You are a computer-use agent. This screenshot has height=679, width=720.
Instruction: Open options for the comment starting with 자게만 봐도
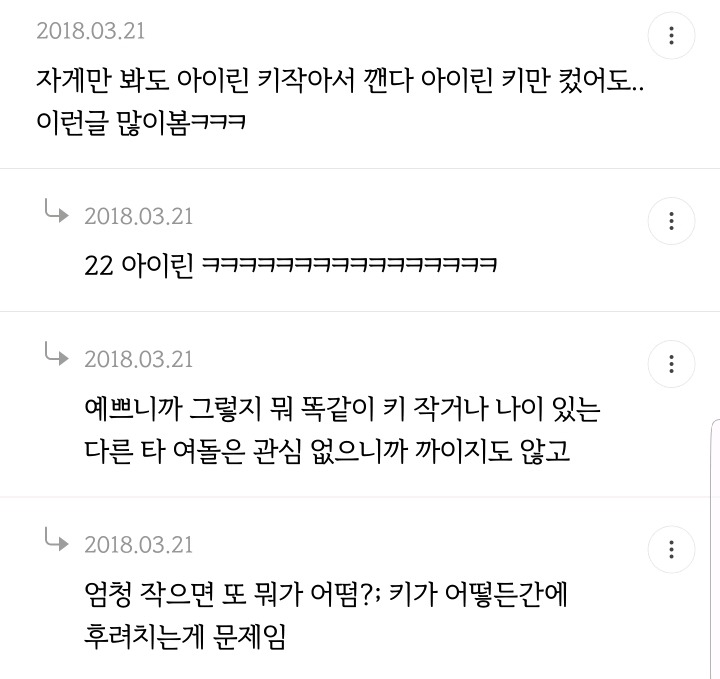pyautogui.click(x=672, y=37)
